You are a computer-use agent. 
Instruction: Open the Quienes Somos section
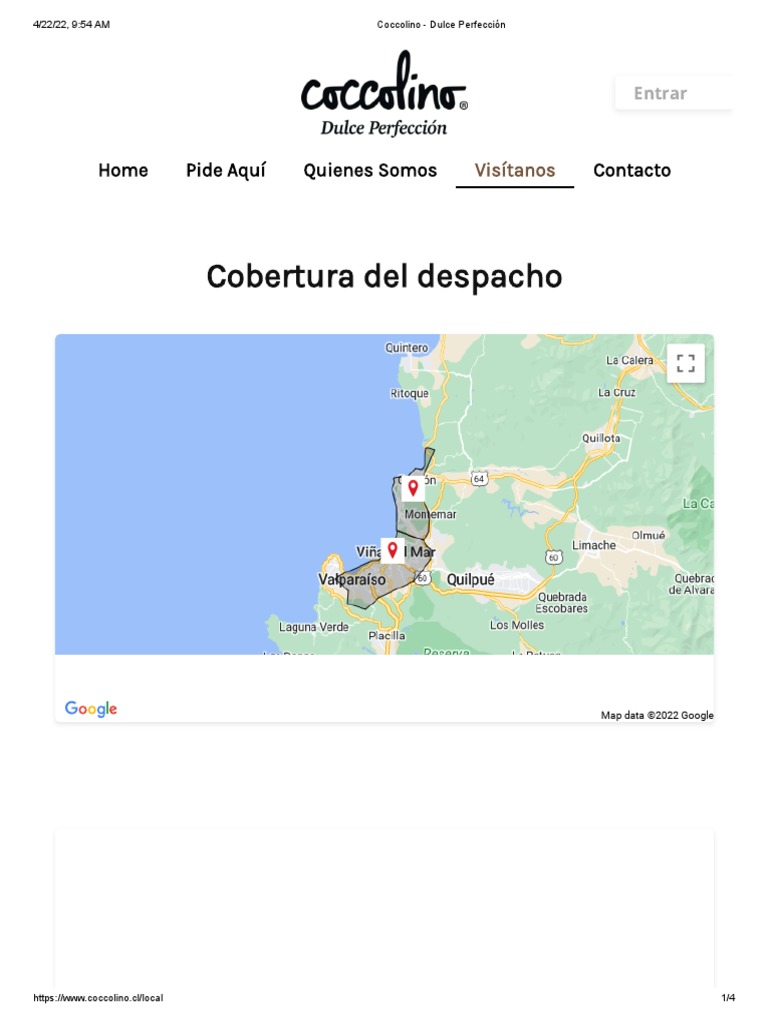point(370,170)
